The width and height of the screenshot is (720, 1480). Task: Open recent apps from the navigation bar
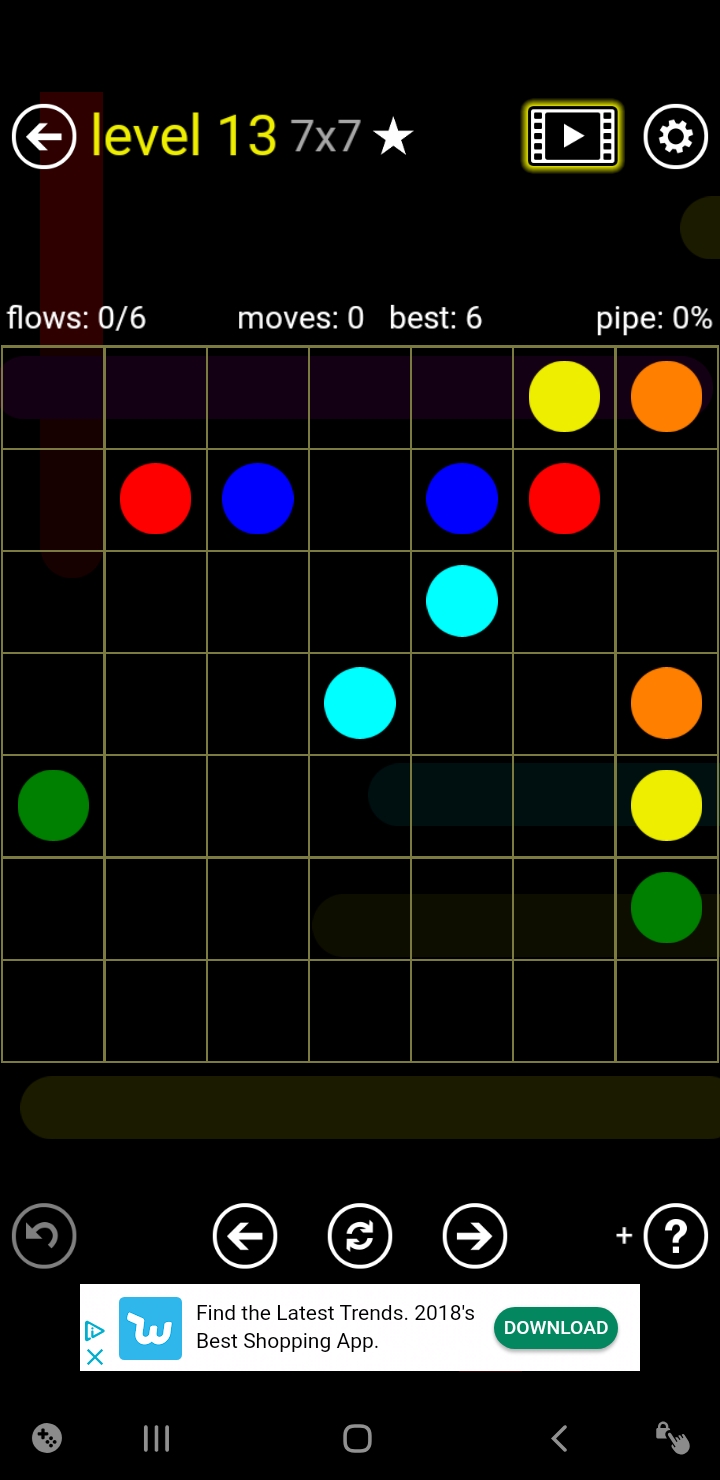(x=156, y=1438)
